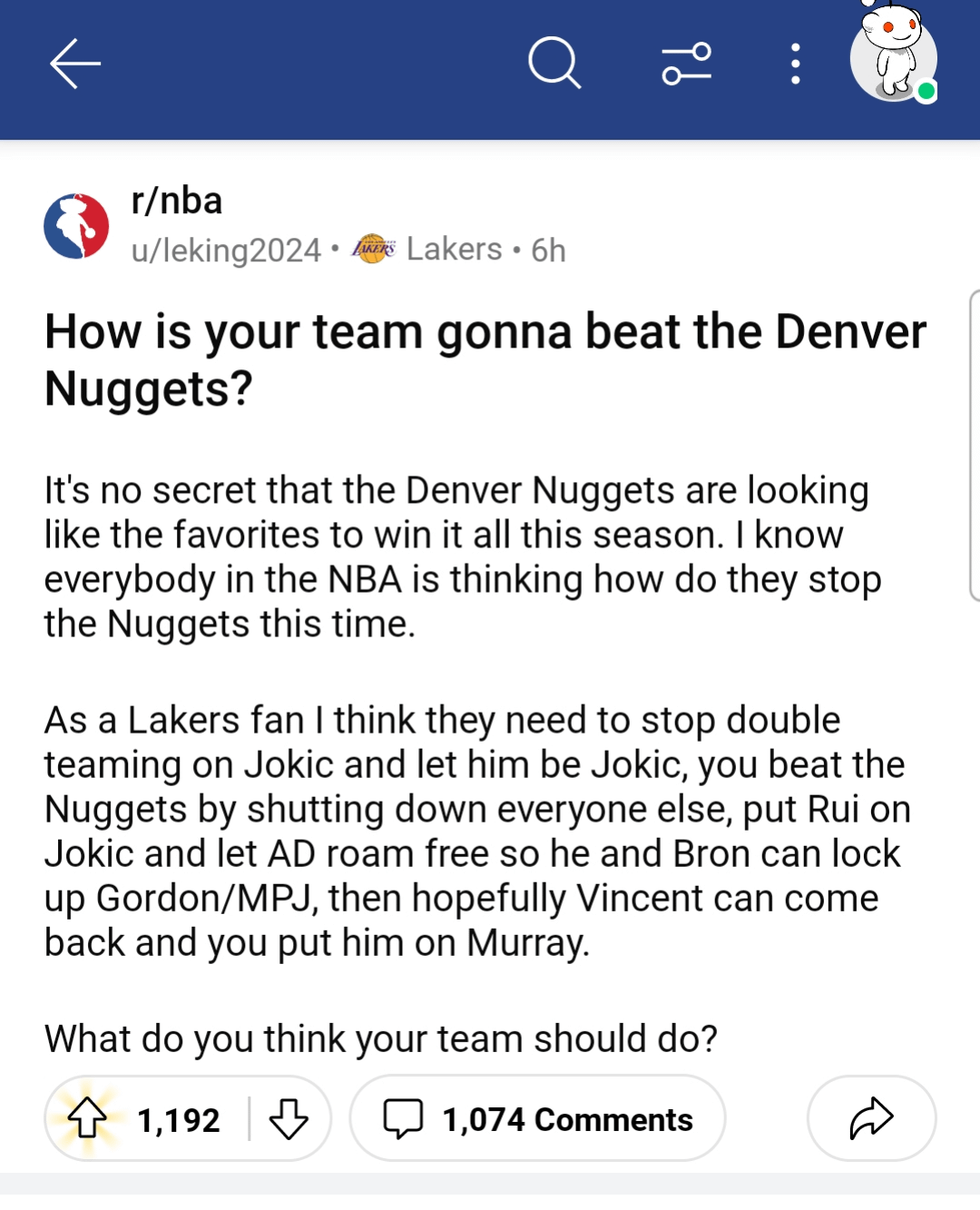Open the 1,074 Comments section

pyautogui.click(x=538, y=1118)
